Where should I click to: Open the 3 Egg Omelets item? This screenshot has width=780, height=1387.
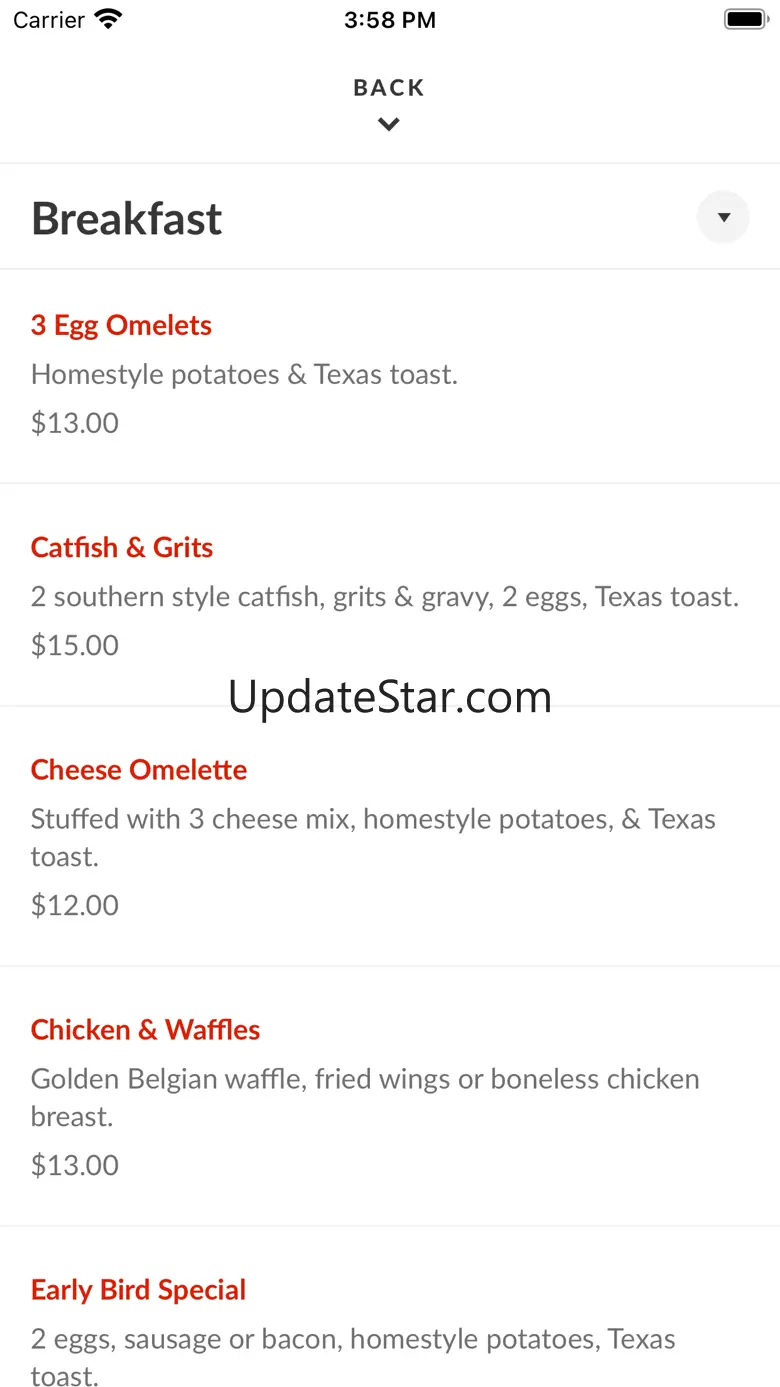122,326
